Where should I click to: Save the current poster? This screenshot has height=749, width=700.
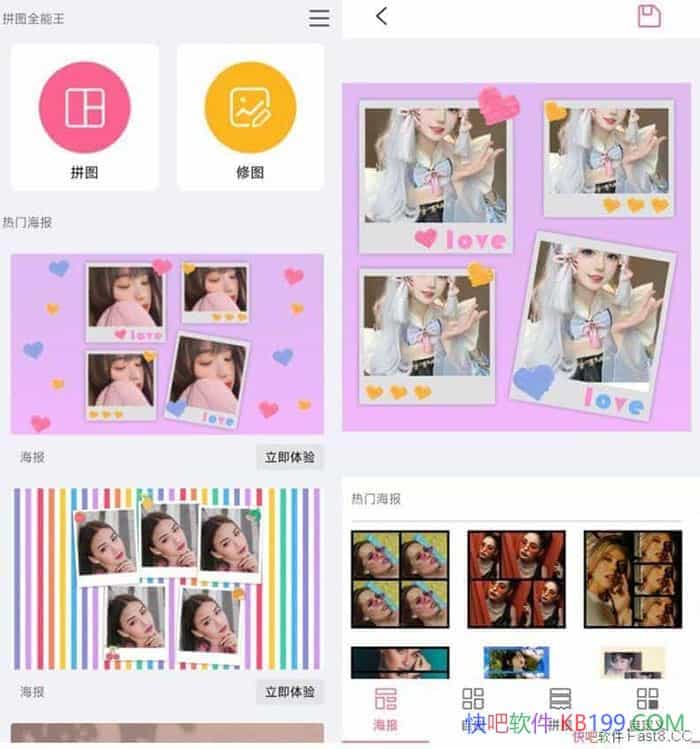coord(649,16)
